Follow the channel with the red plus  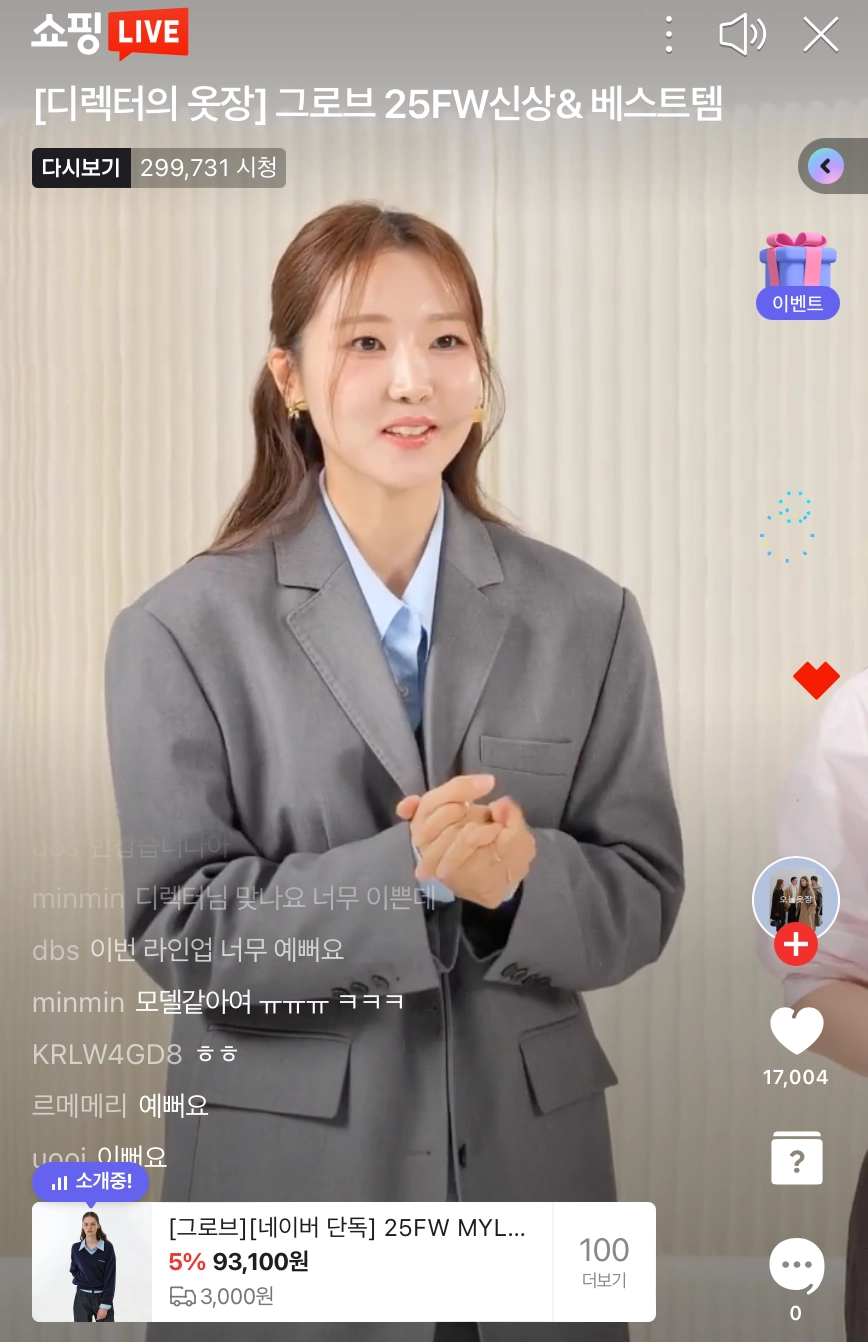point(796,944)
